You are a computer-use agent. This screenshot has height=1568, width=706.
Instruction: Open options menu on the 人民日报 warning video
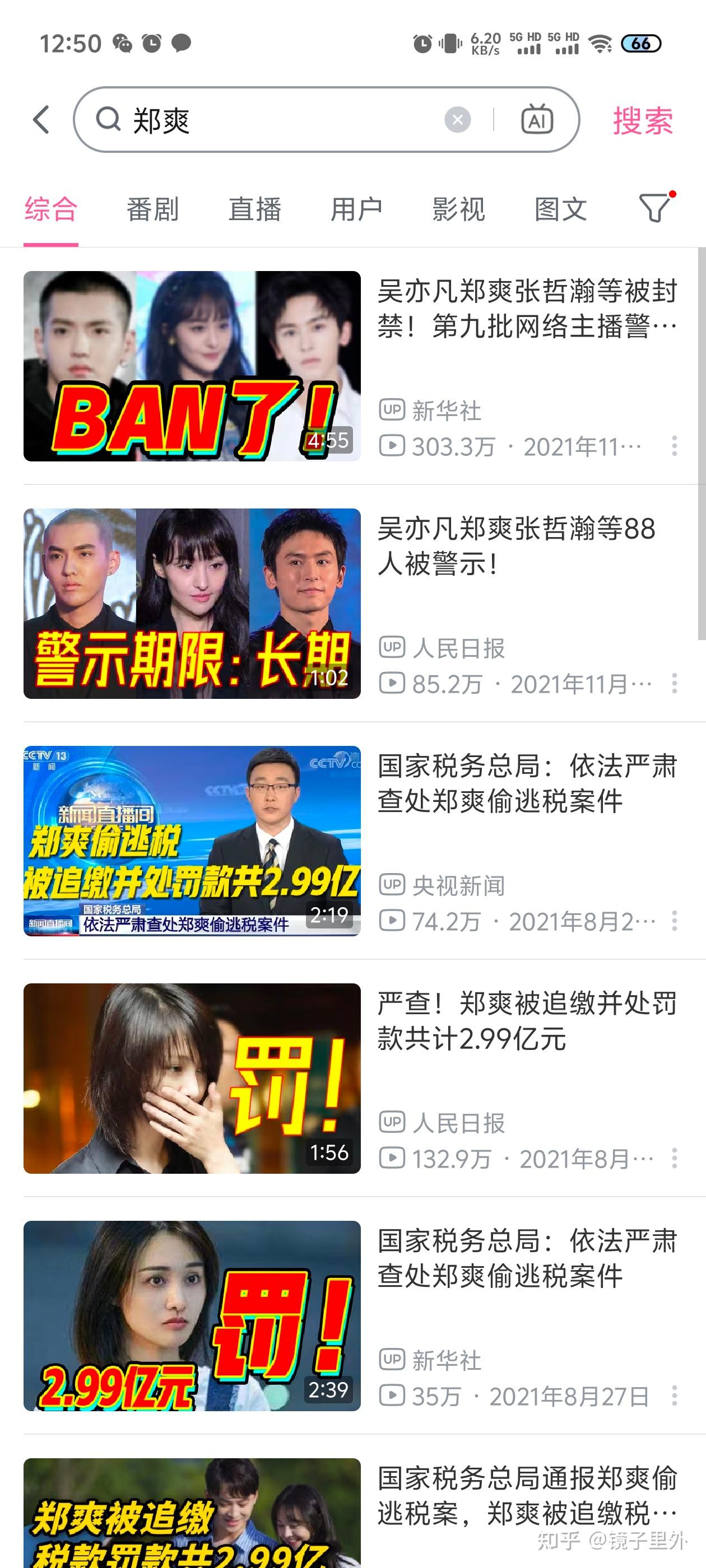pos(676,684)
